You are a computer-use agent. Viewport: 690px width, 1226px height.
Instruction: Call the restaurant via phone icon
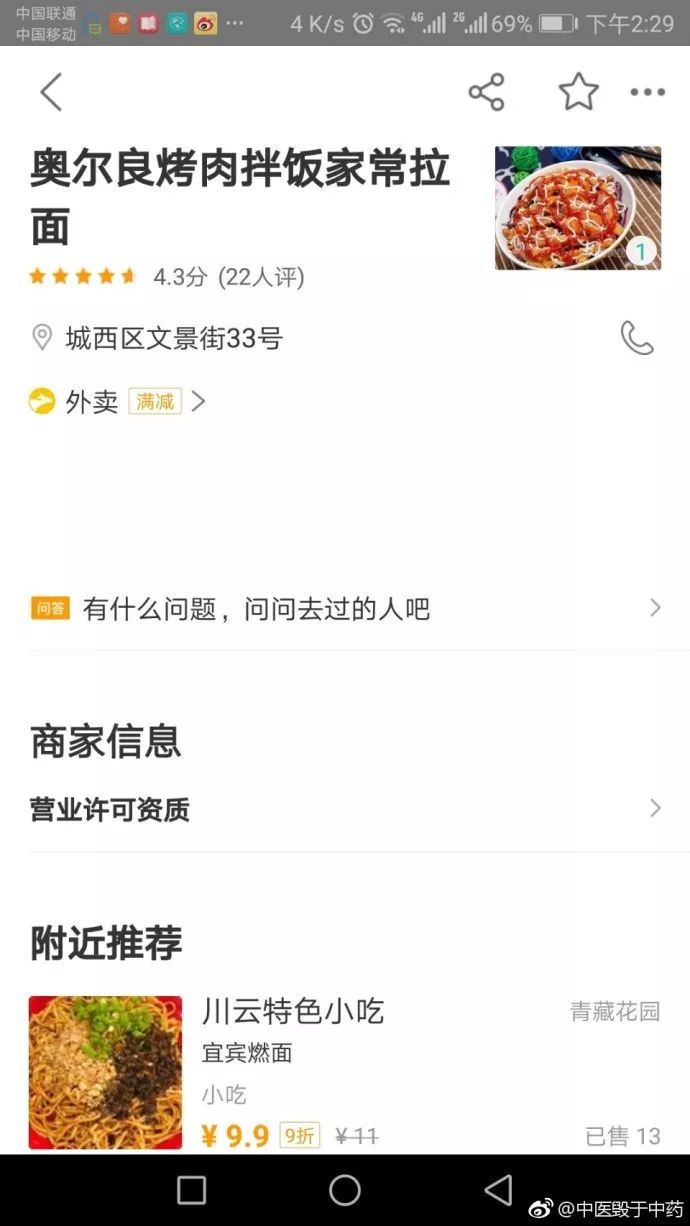[637, 338]
